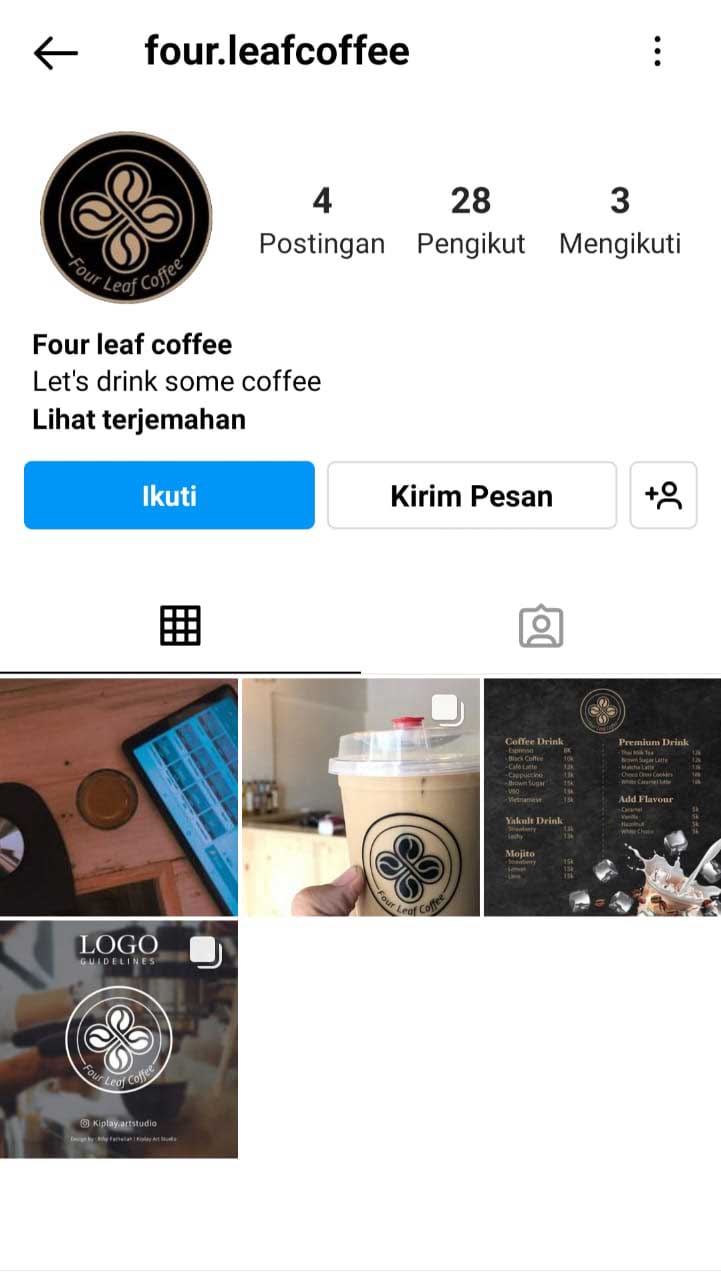Open the three-dot overflow menu

pyautogui.click(x=657, y=51)
